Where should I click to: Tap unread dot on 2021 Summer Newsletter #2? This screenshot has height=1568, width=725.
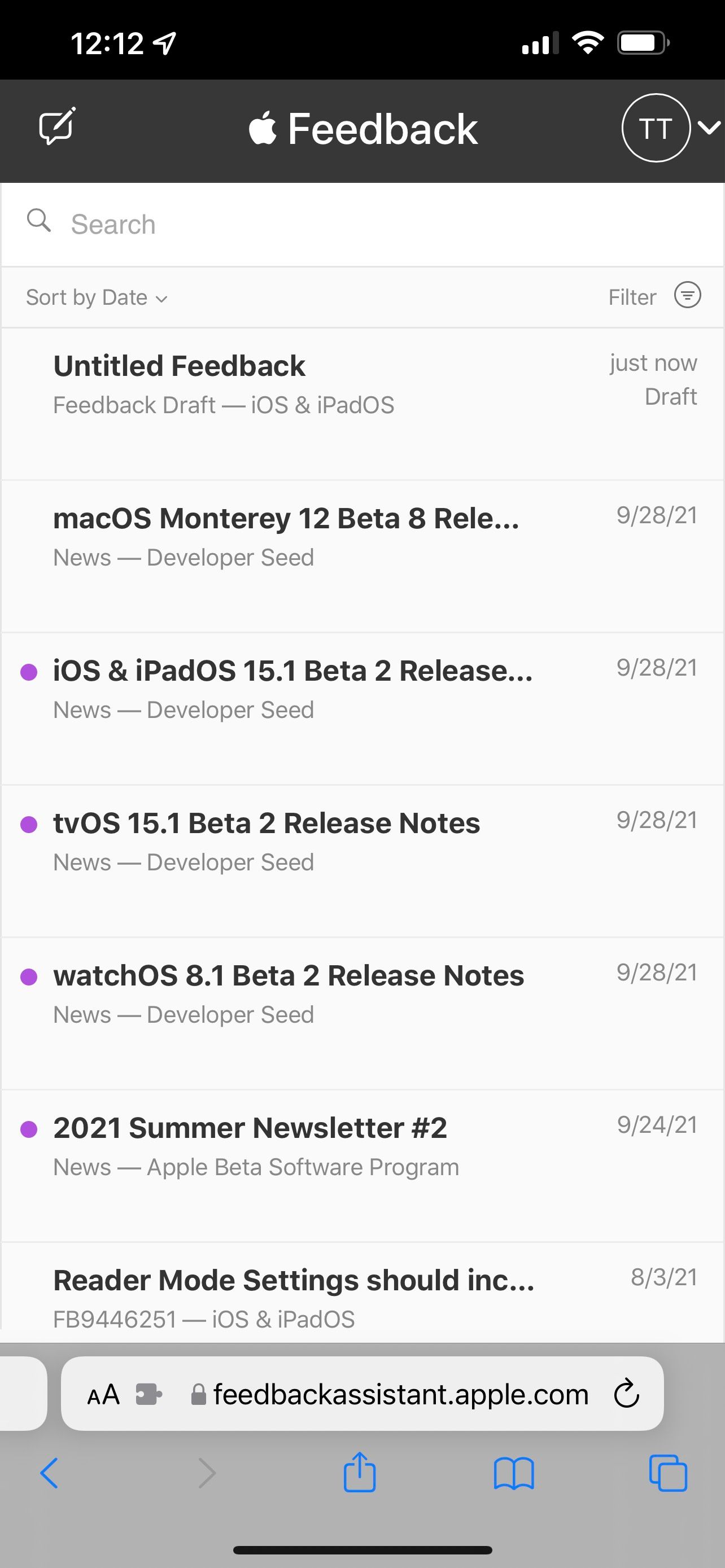(28, 1128)
